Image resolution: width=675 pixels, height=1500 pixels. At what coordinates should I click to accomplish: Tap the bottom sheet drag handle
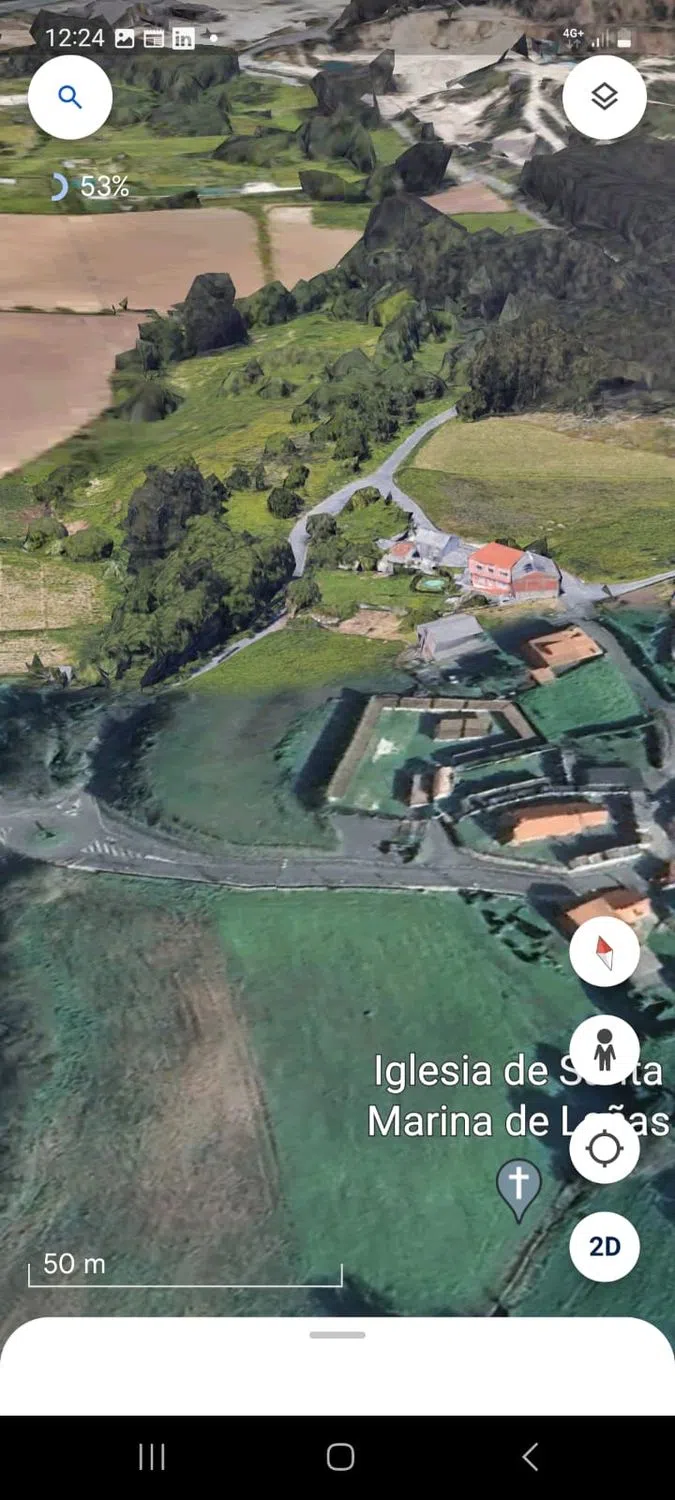(337, 1335)
